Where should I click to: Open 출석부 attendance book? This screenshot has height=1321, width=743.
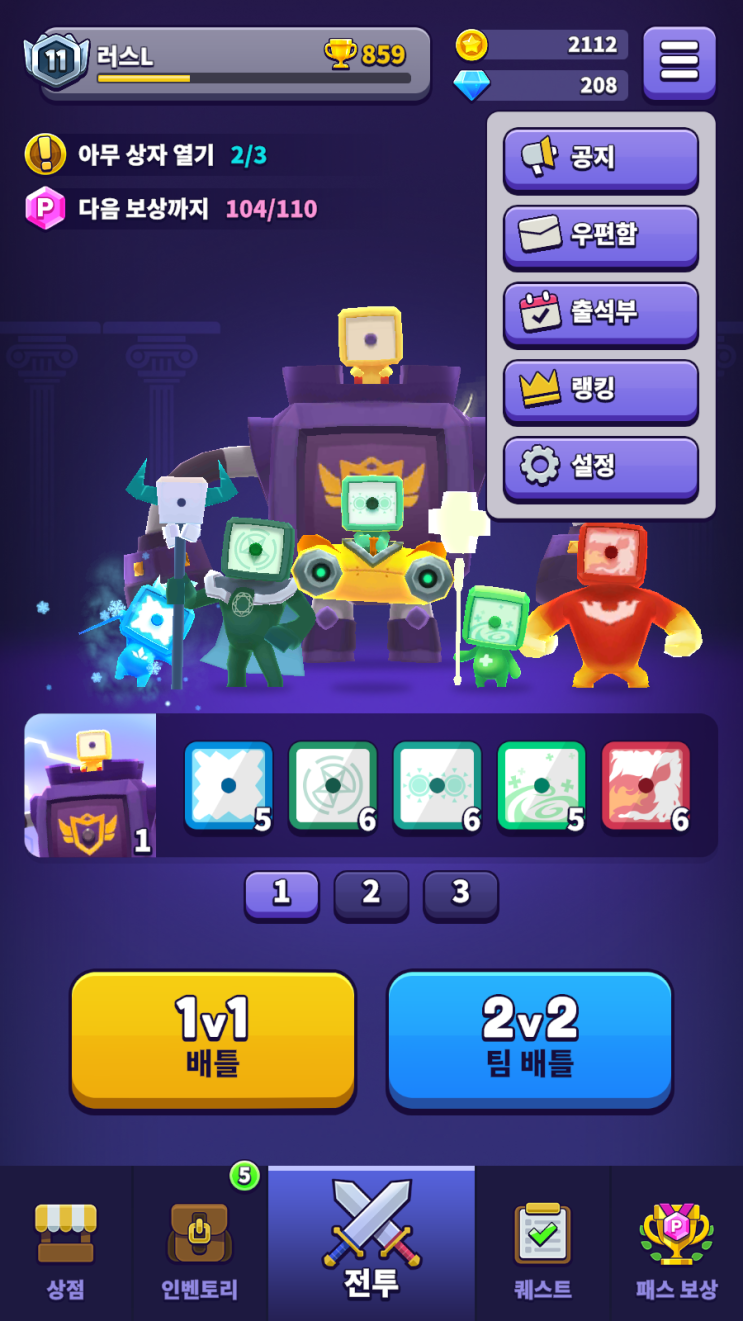(600, 312)
